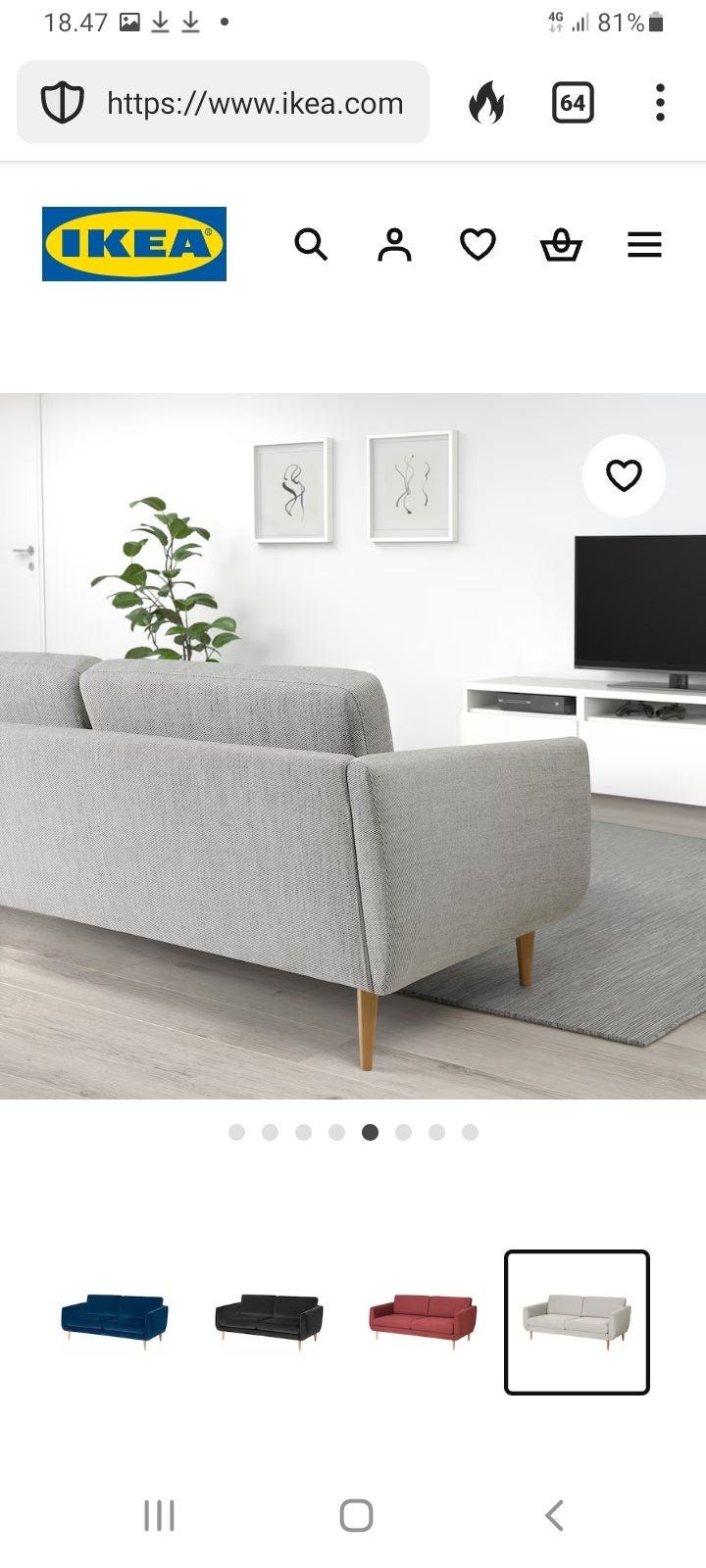Image resolution: width=706 pixels, height=1568 pixels.
Task: Toggle the favorite heart on the sofa image
Action: [625, 475]
